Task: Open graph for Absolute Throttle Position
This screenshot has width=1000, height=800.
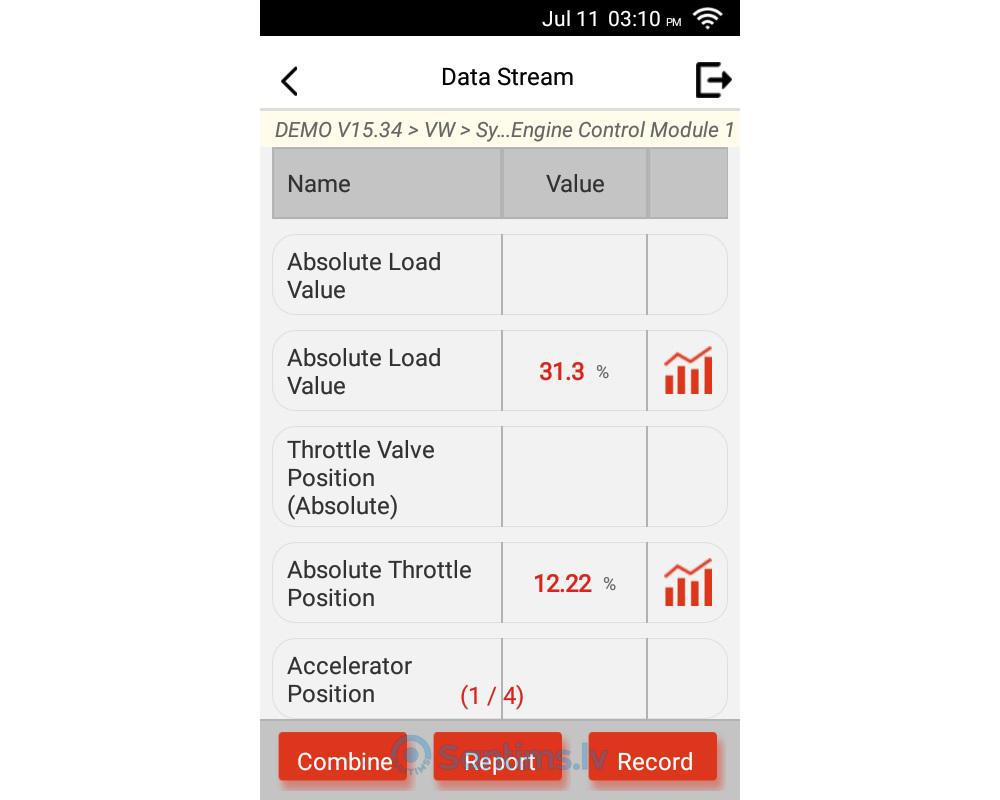Action: click(688, 582)
